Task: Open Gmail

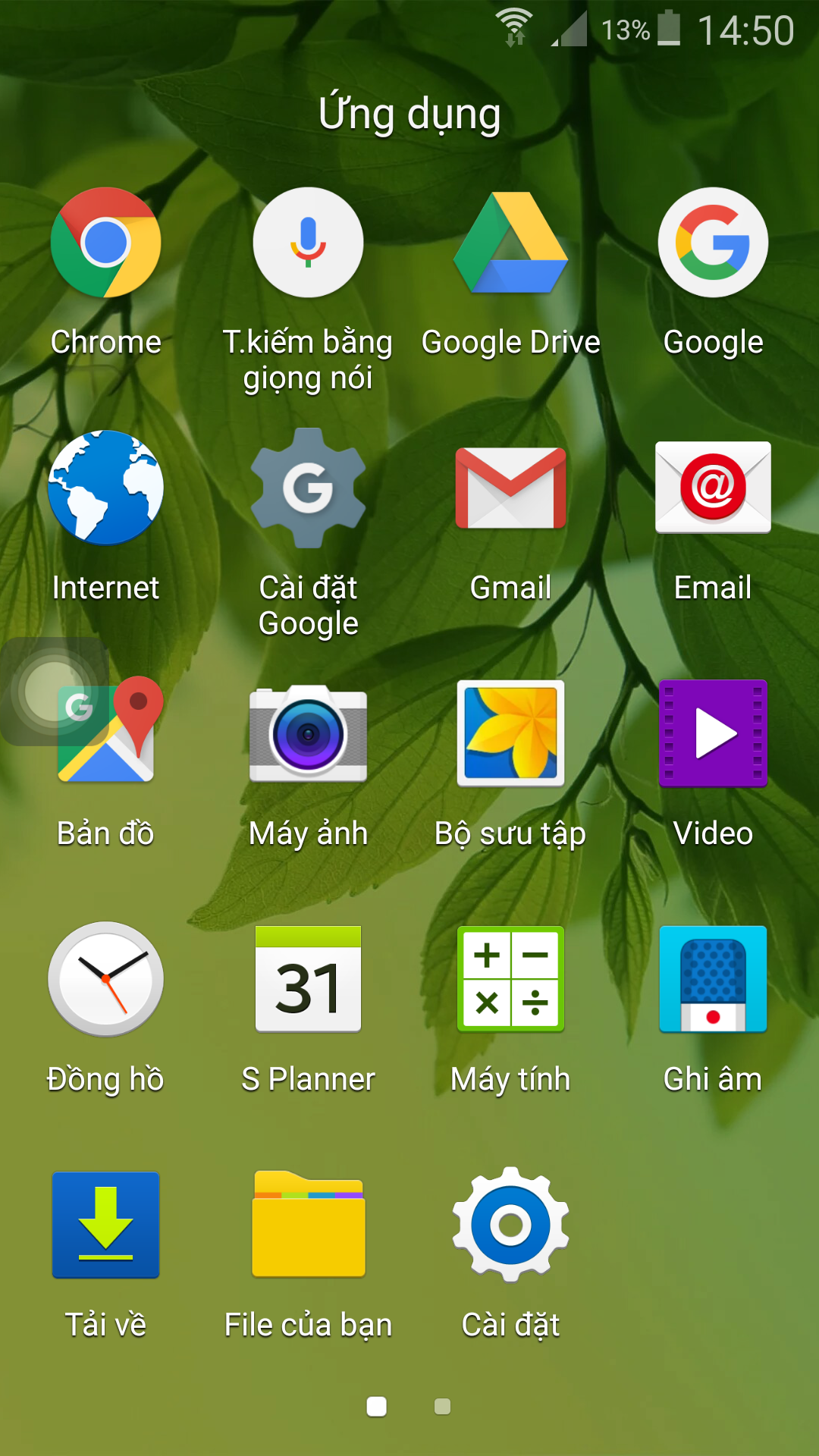Action: 510,488
